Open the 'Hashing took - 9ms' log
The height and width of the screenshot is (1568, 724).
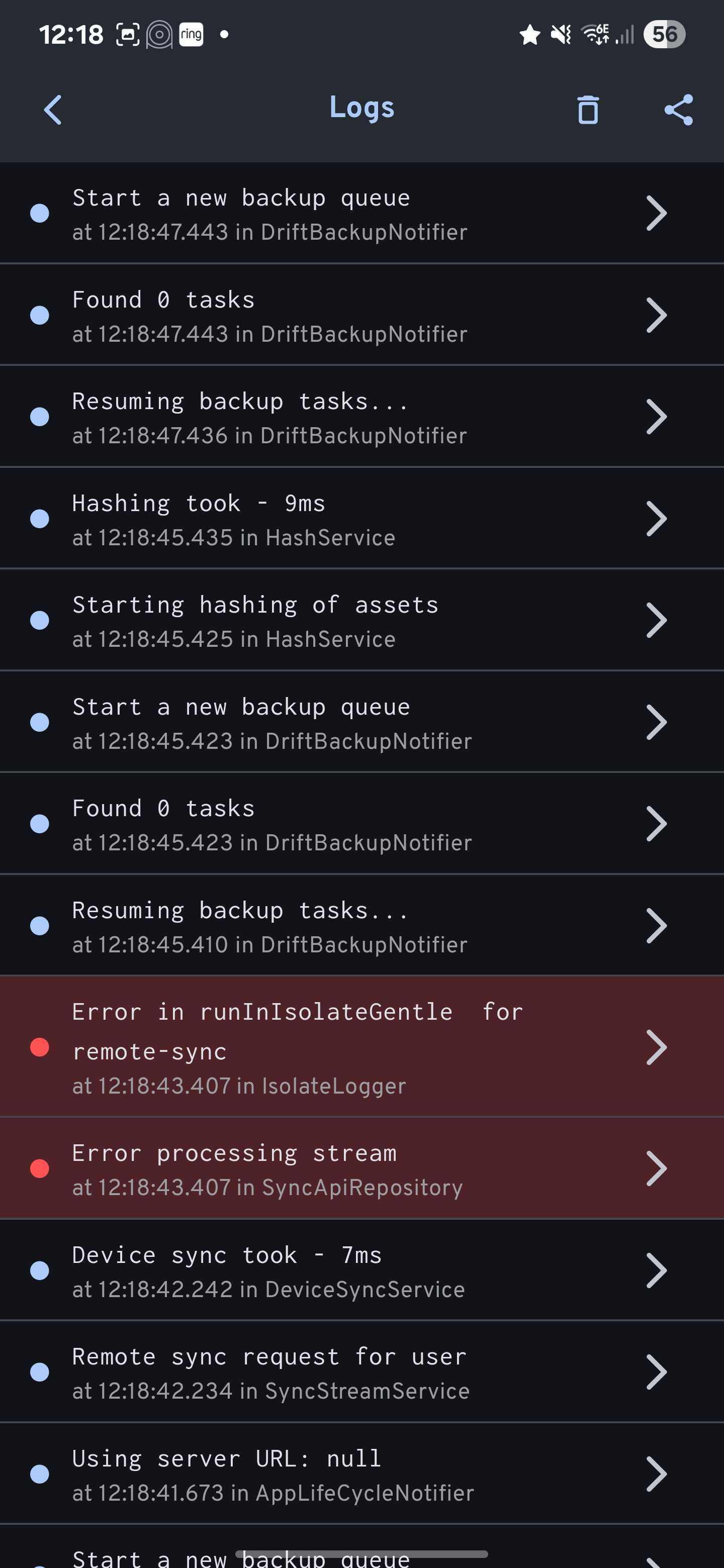[x=361, y=519]
